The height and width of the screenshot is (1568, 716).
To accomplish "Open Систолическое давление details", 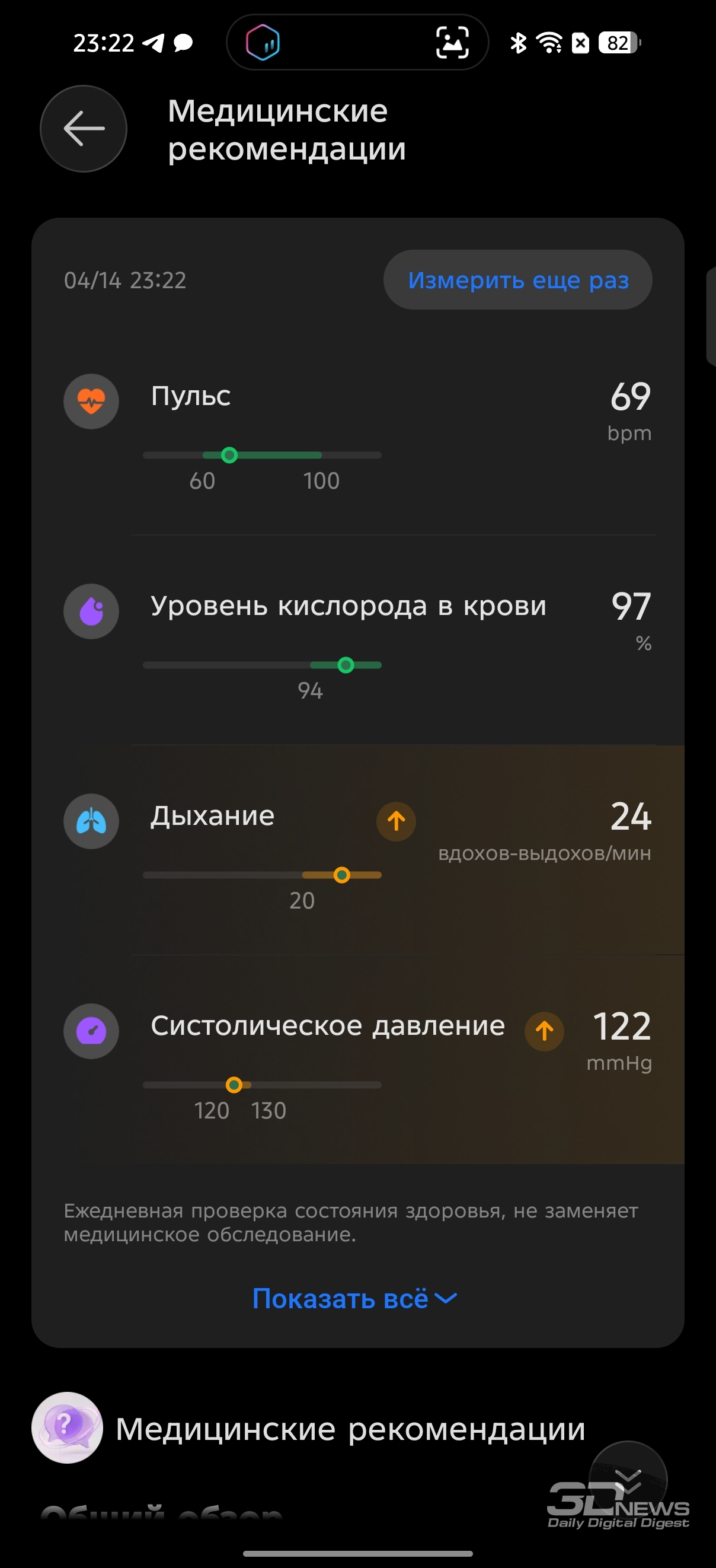I will click(x=357, y=1060).
